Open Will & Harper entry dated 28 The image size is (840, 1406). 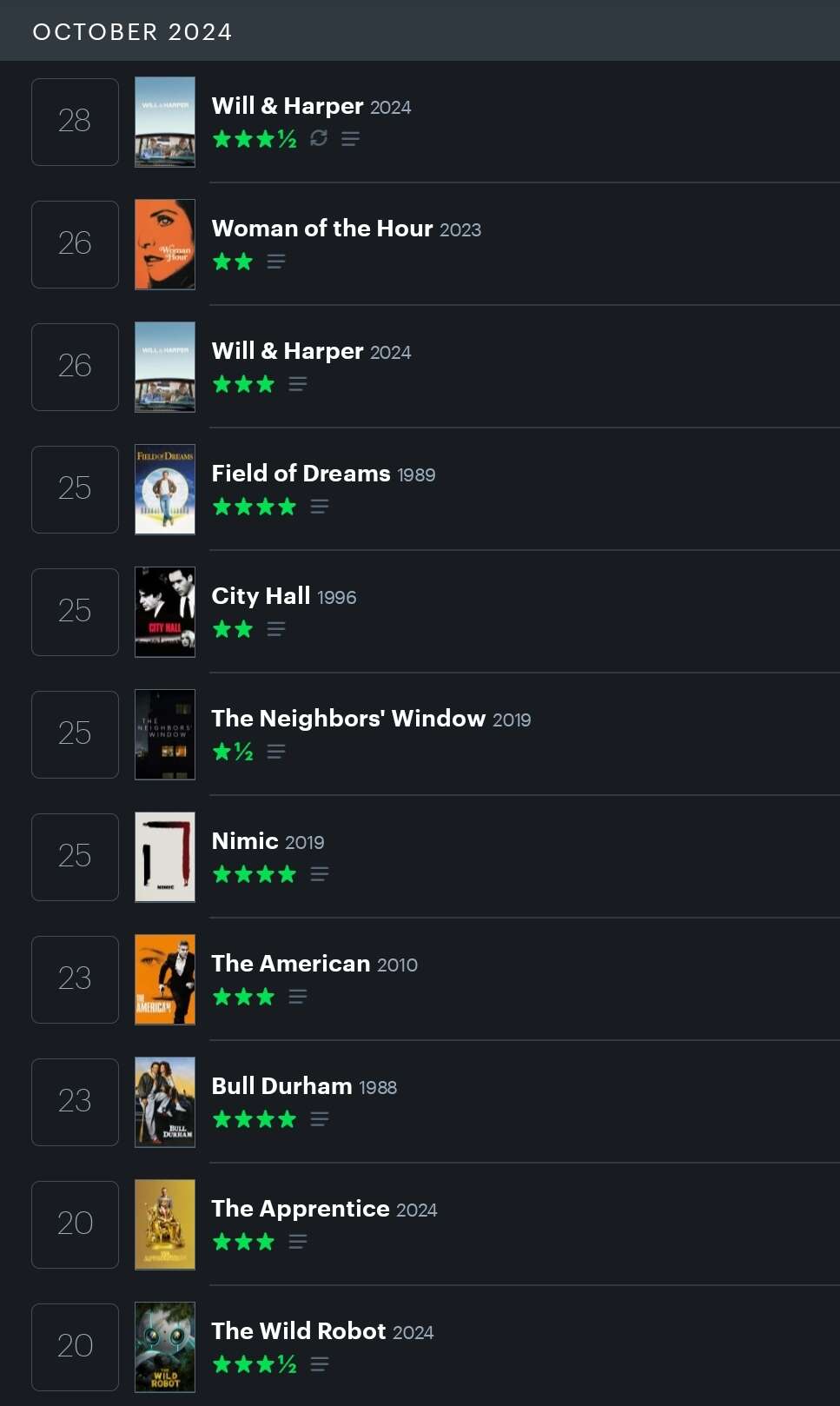click(x=288, y=106)
